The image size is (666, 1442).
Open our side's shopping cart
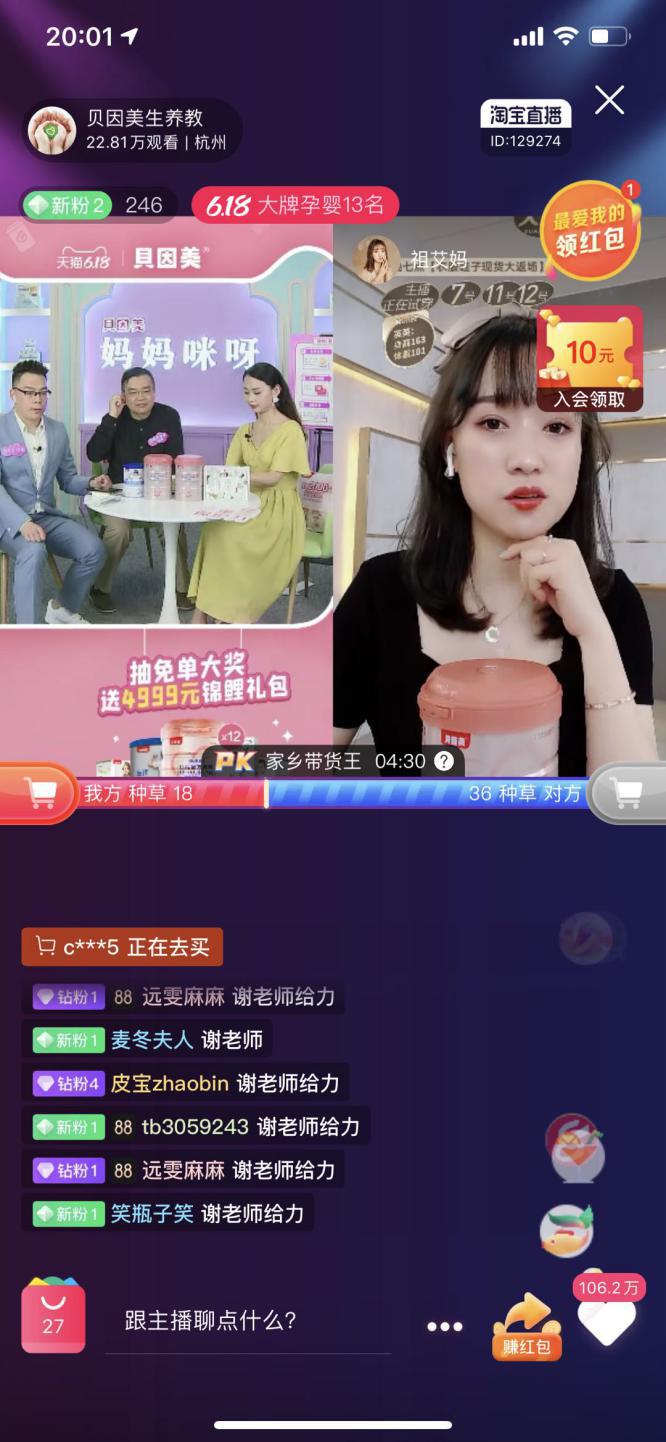click(x=40, y=794)
